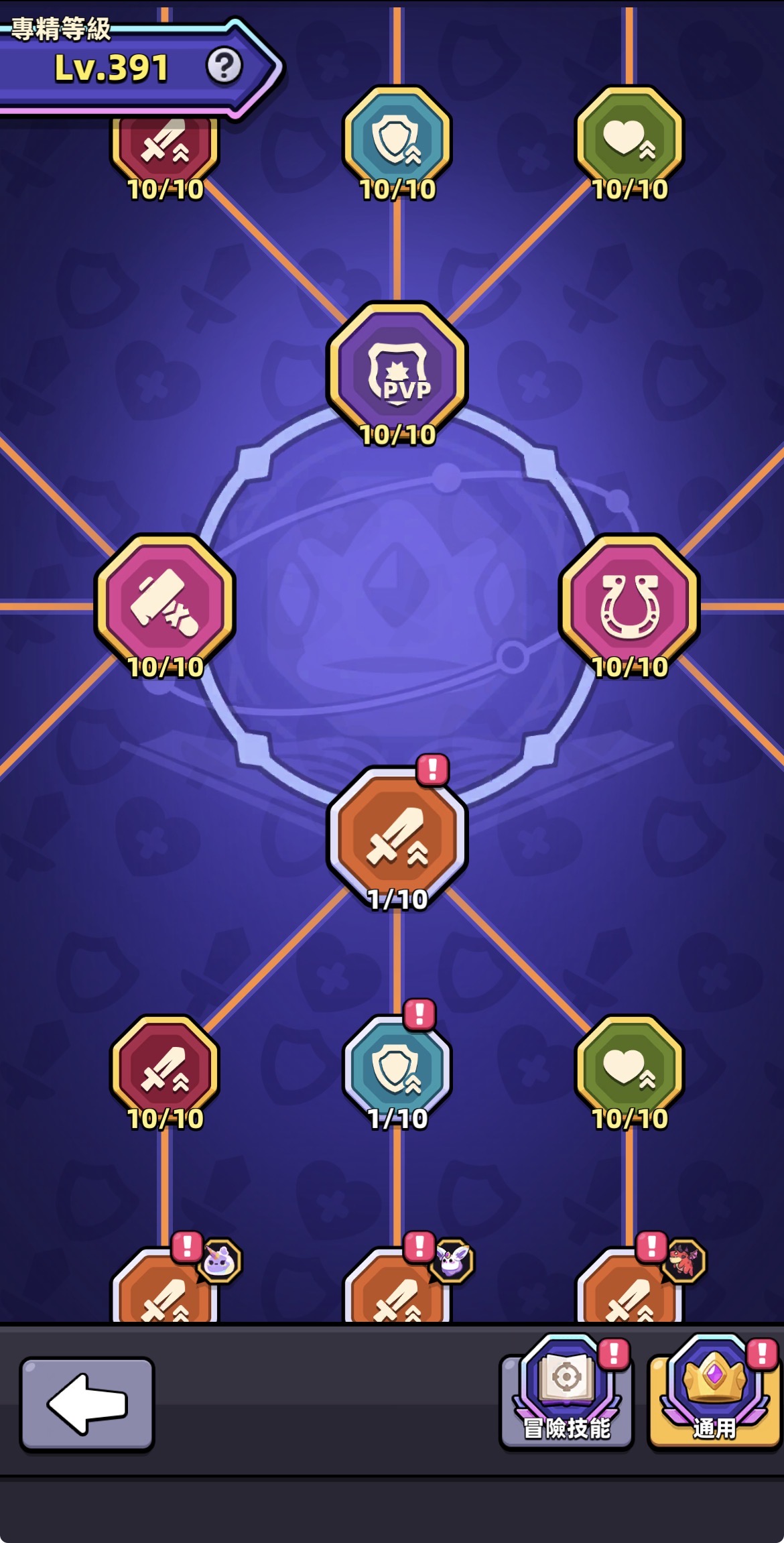Switch to the 通用 tab
Viewport: 784px width, 1543px height.
[x=714, y=1392]
